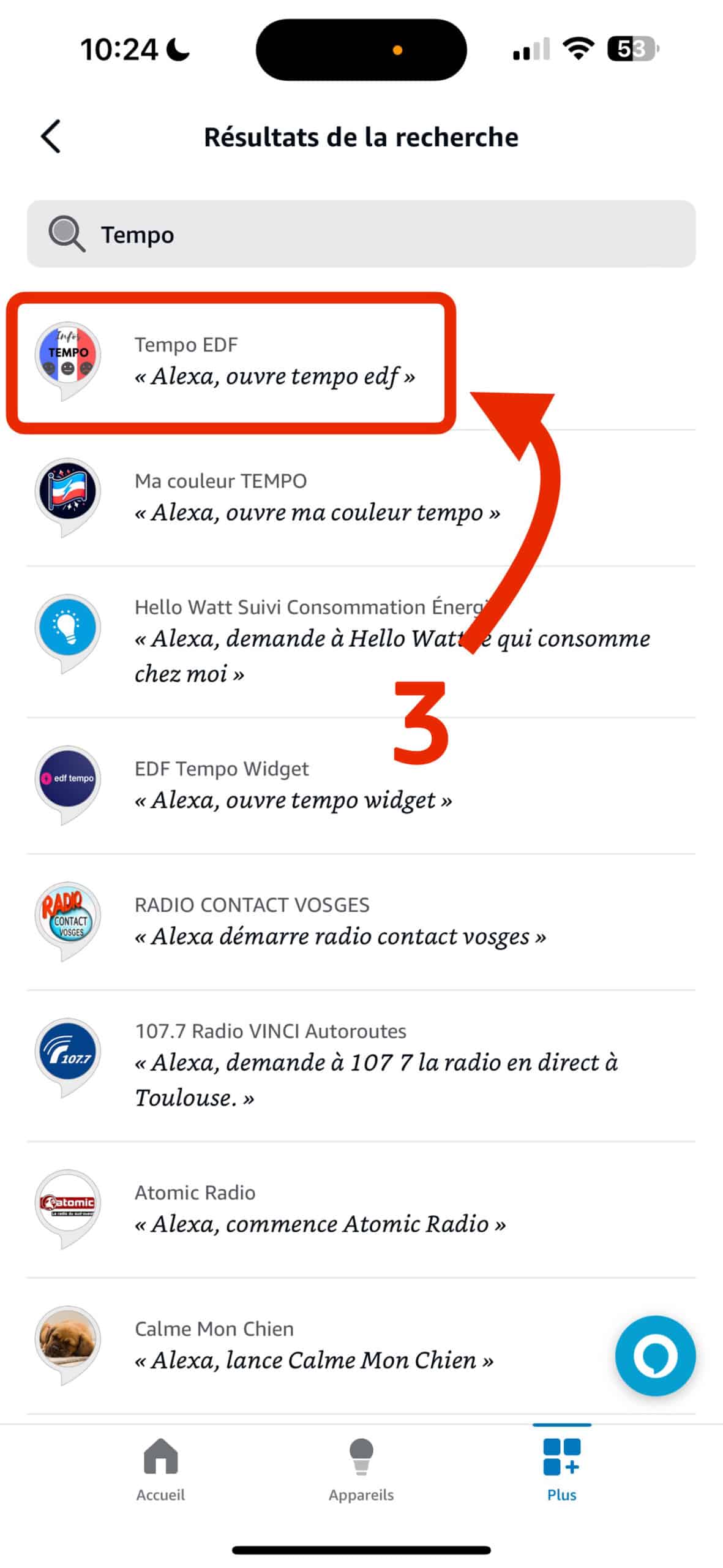Tap the blue Alexa voice button

655,1355
